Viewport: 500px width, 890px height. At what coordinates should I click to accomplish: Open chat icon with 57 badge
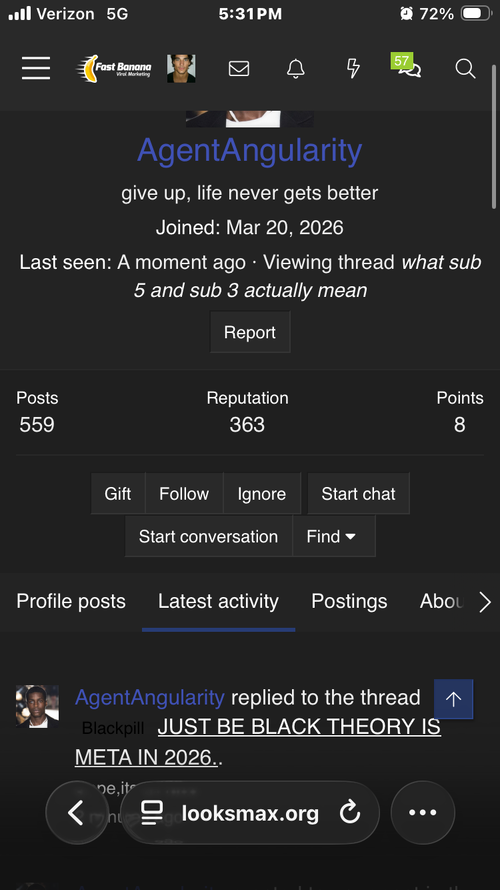[406, 66]
